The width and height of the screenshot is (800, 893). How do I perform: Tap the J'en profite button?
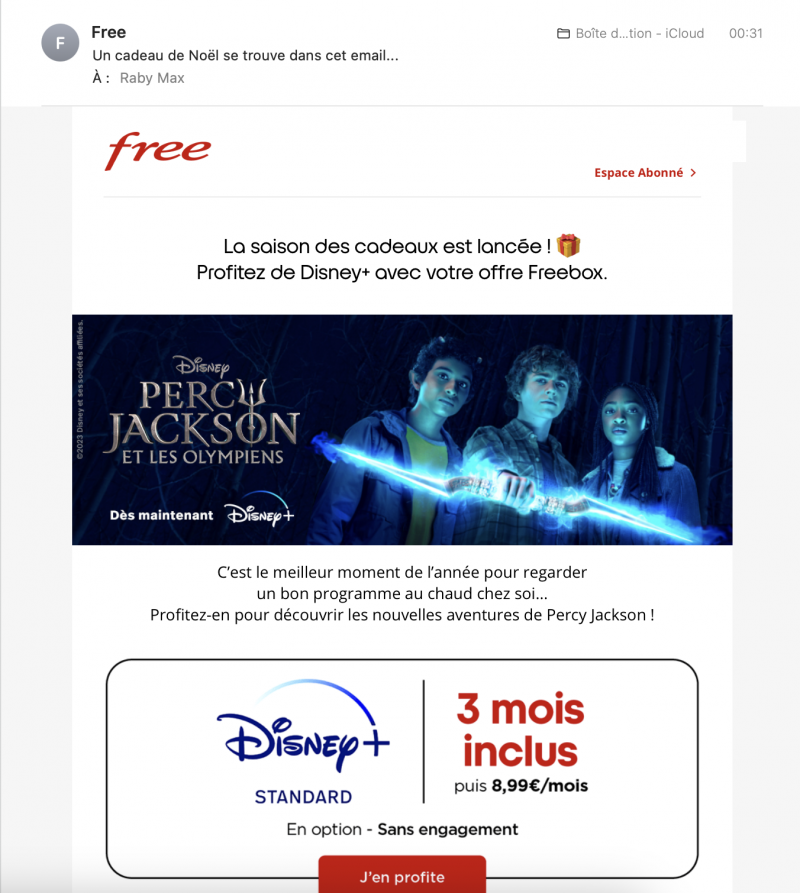[x=402, y=876]
